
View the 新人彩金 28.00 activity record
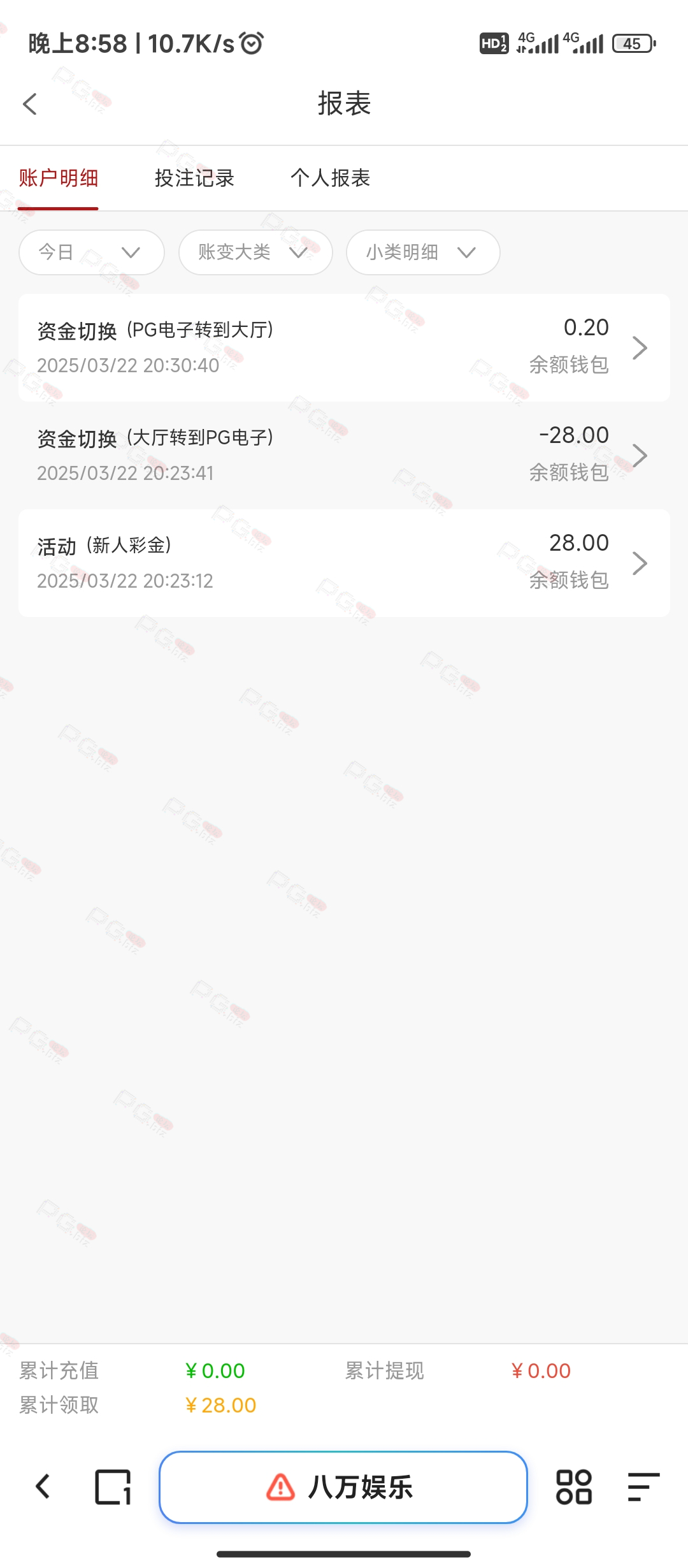pos(344,563)
